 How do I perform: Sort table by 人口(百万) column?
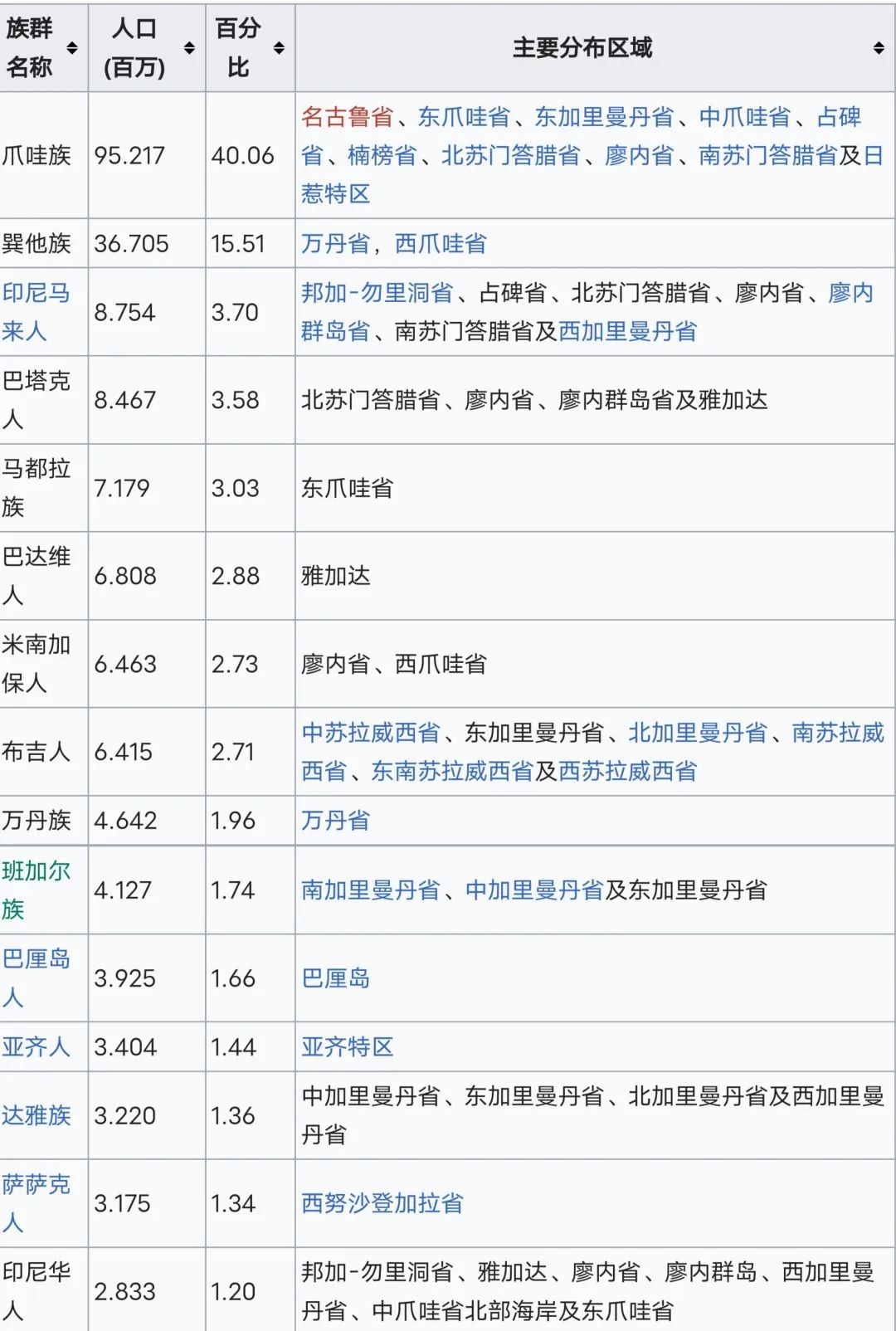189,48
